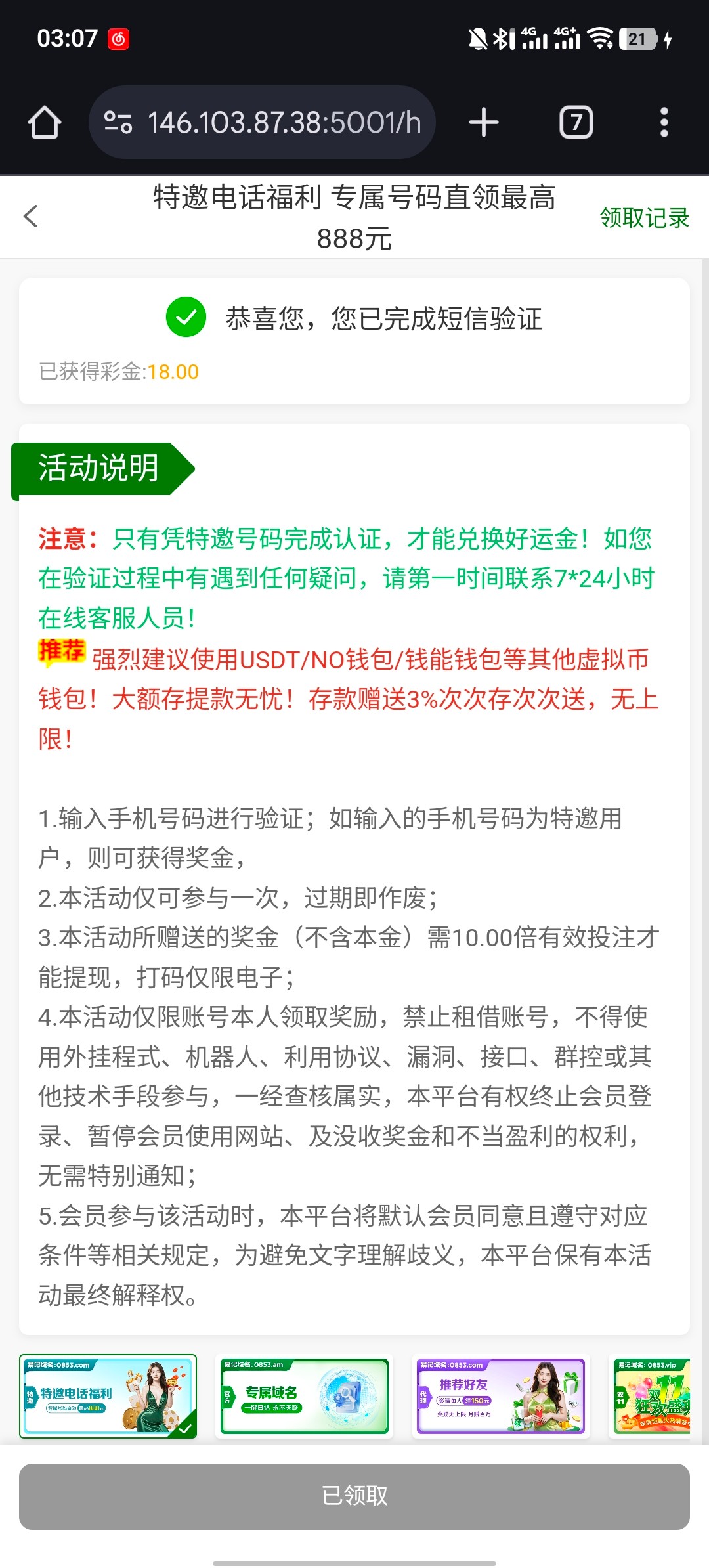Tap the 已领取 button
709x1568 pixels.
click(354, 1496)
